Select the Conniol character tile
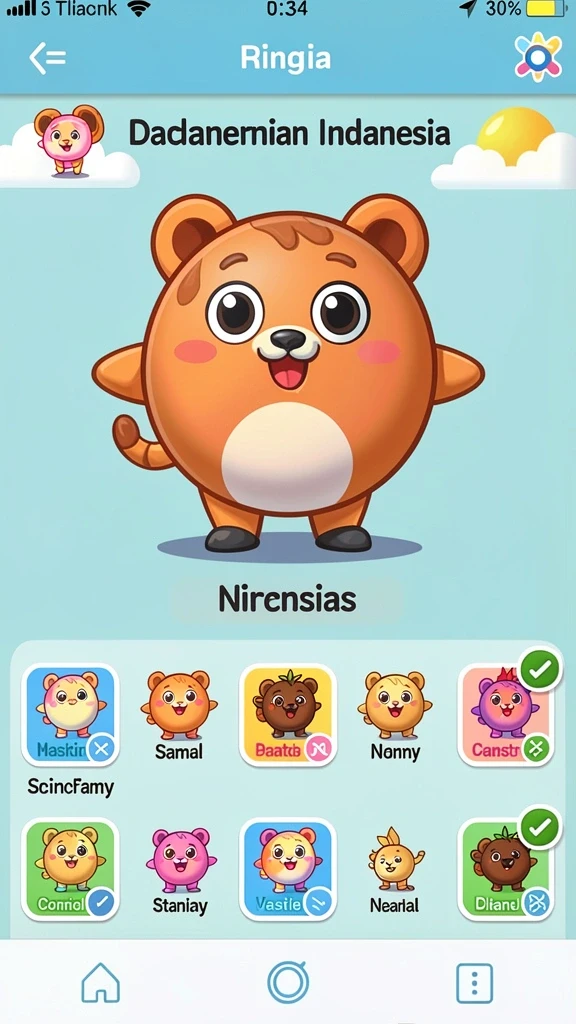Screen dimensions: 576x1024 71,869
